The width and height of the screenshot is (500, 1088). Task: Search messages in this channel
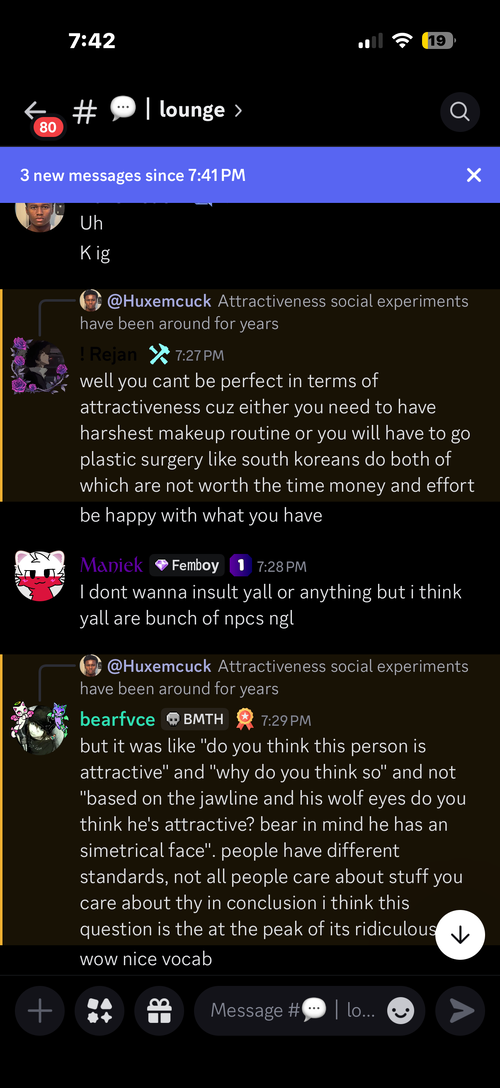point(460,111)
